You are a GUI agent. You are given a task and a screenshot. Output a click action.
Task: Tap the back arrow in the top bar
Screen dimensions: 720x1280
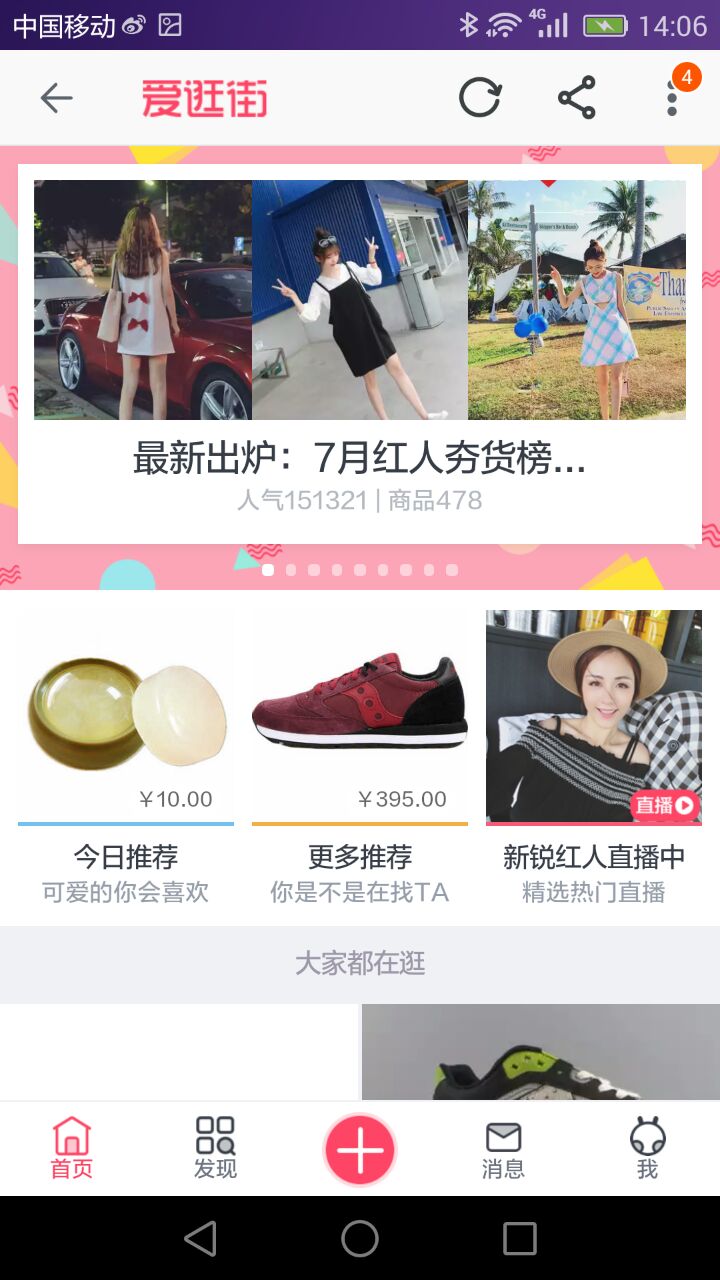[x=57, y=97]
